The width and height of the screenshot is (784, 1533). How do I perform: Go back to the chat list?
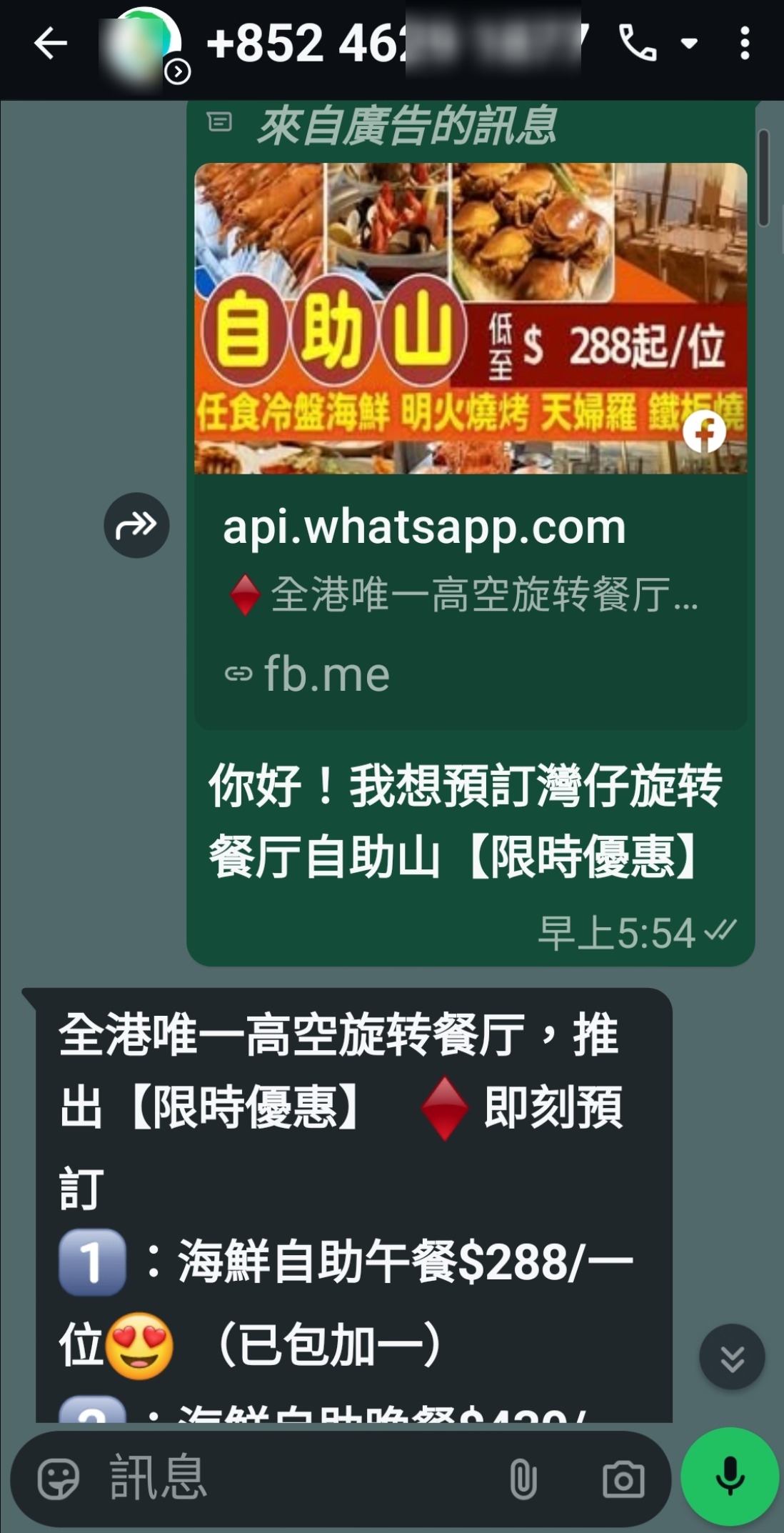(x=50, y=44)
